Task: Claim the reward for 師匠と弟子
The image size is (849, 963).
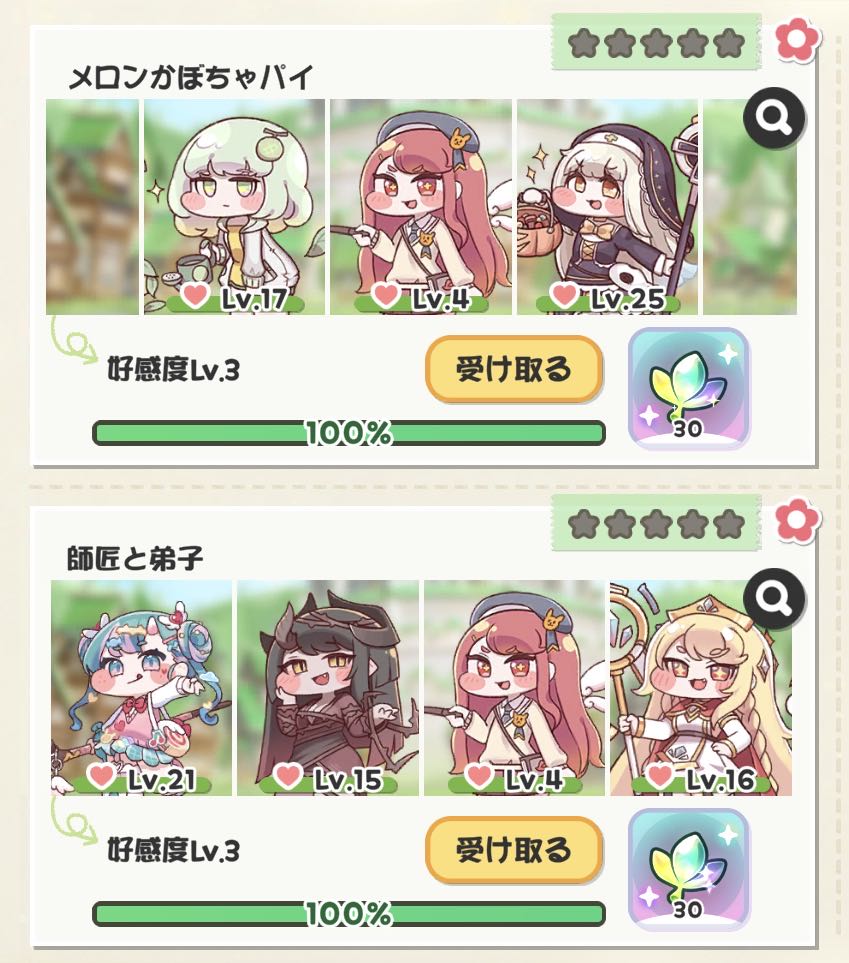Action: click(x=514, y=851)
